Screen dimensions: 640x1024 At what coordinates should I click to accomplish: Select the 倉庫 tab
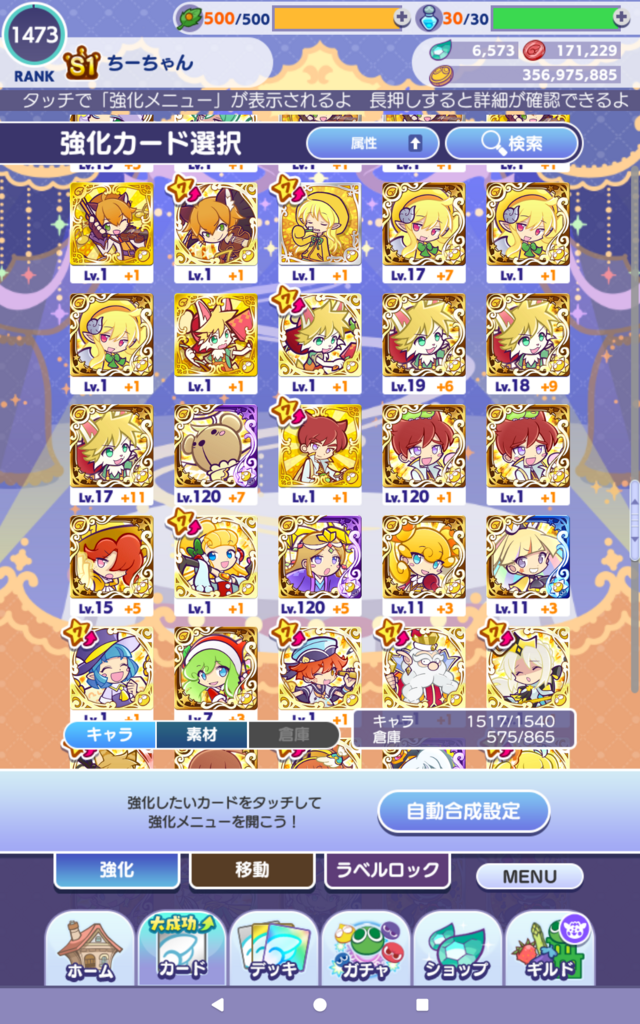tap(293, 734)
